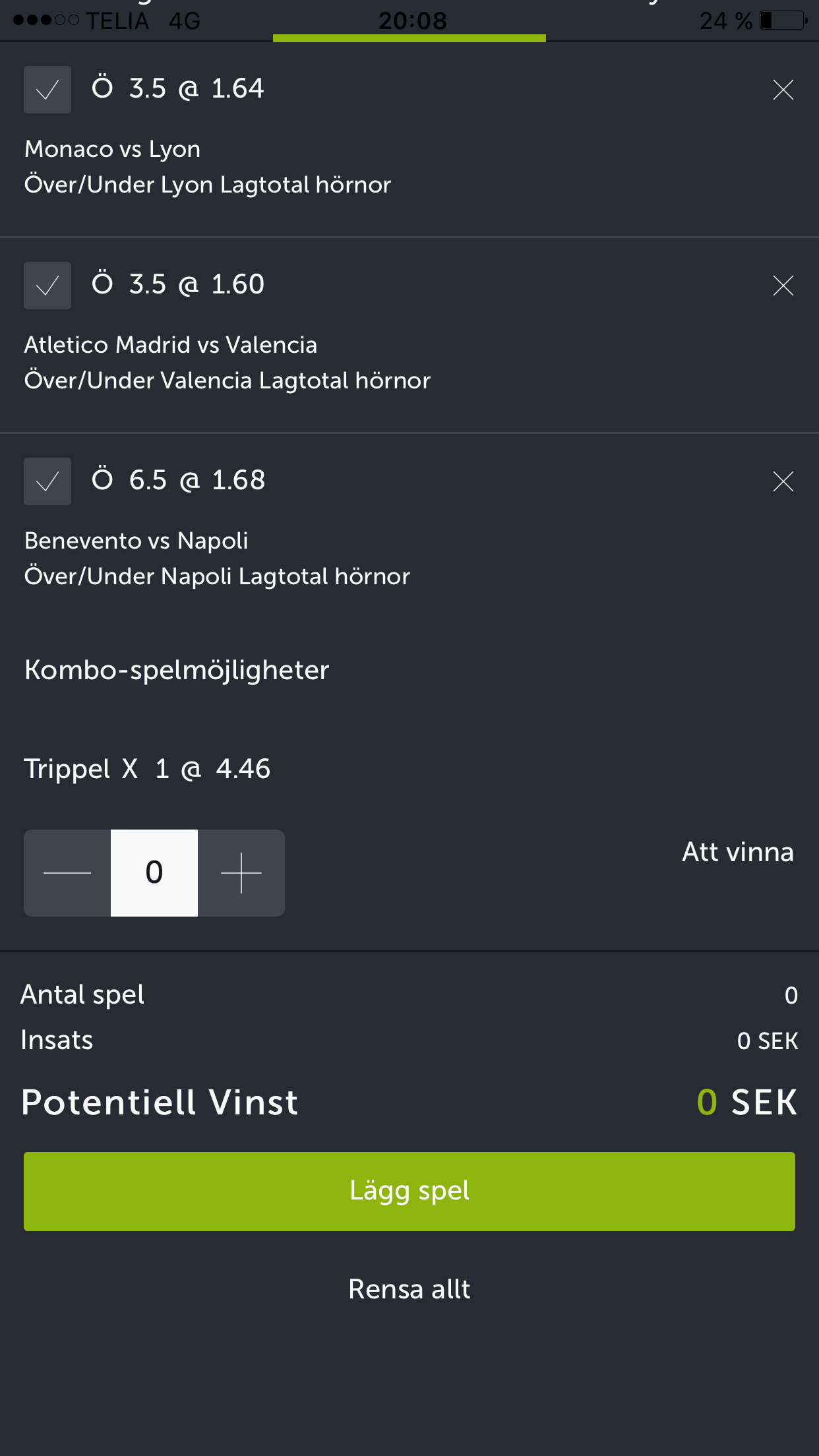Image resolution: width=819 pixels, height=1456 pixels.
Task: Remove the Atletico Madrid vs Valencia bet
Action: click(783, 286)
